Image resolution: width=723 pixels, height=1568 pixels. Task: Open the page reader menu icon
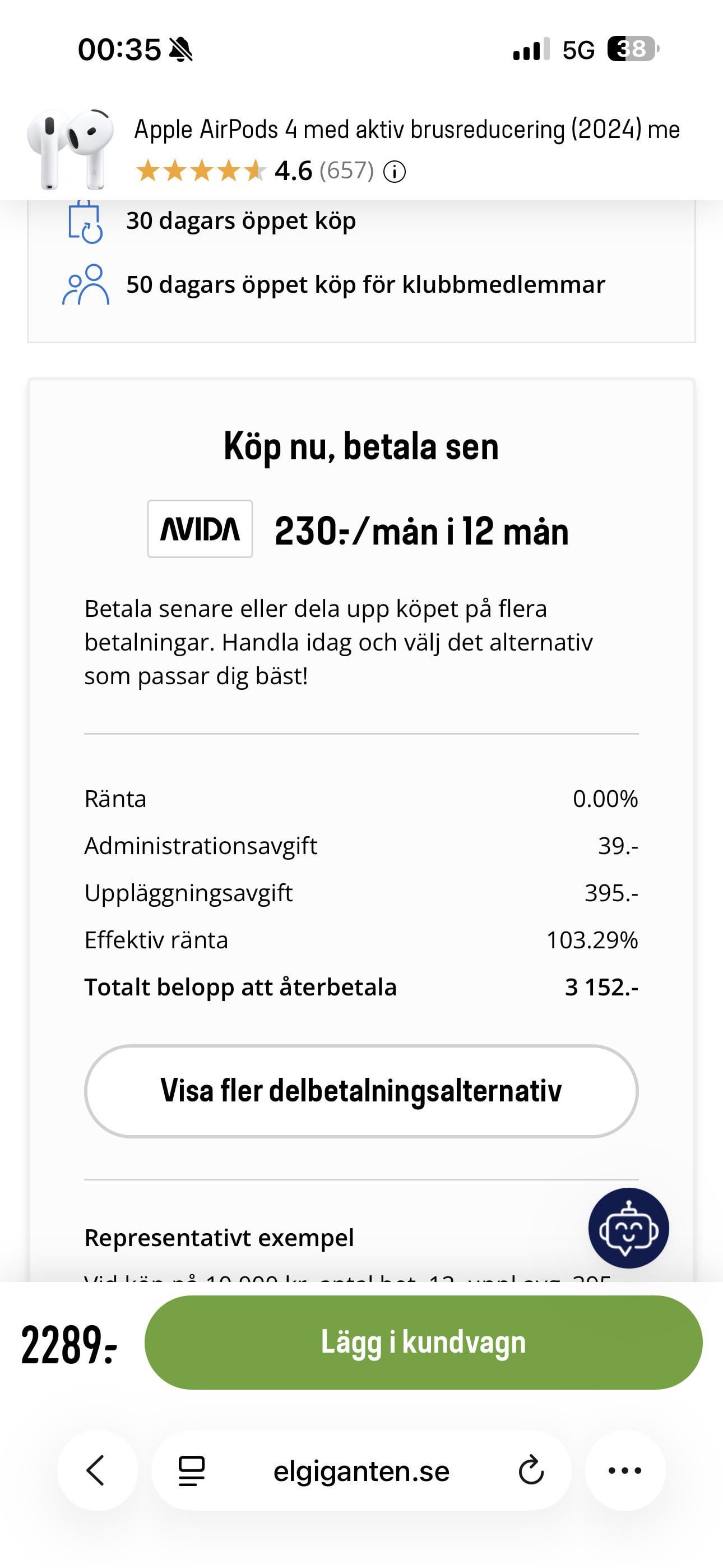click(x=191, y=1470)
